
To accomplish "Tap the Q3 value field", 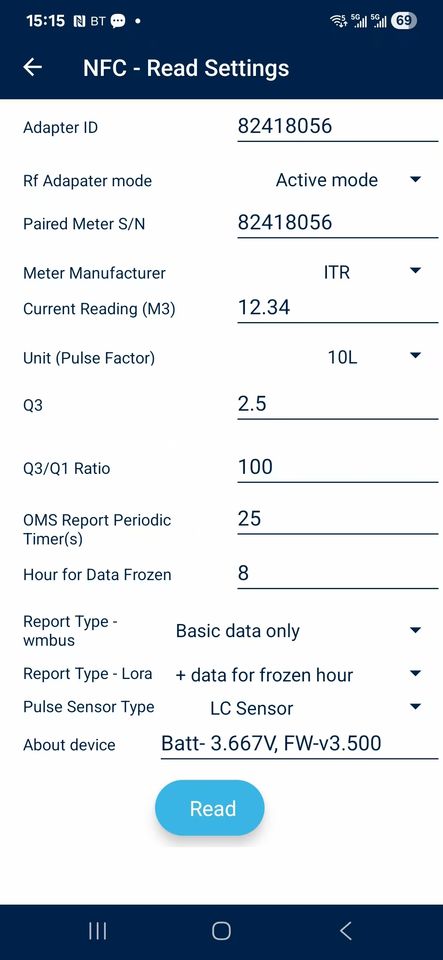I will coord(338,405).
